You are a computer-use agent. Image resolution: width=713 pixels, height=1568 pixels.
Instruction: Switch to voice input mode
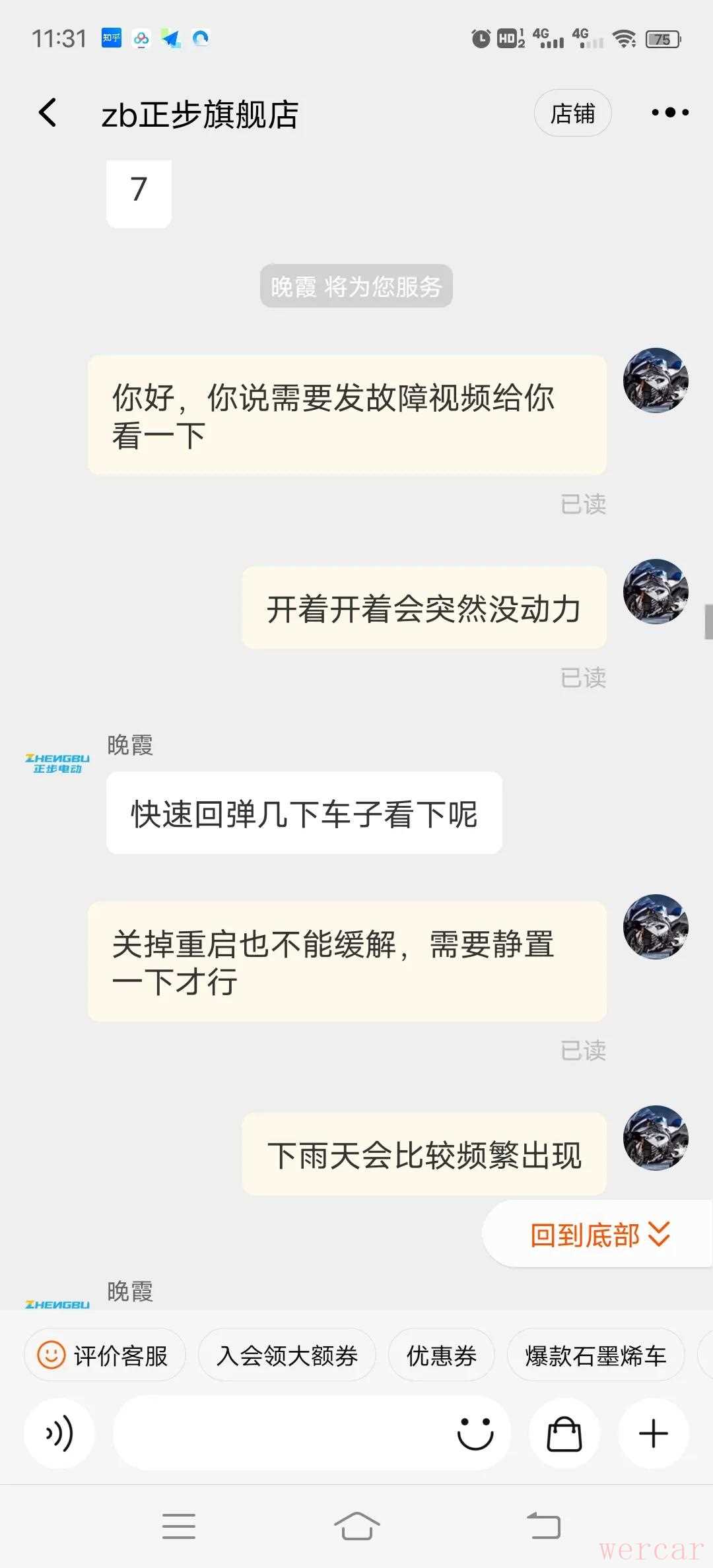59,1433
